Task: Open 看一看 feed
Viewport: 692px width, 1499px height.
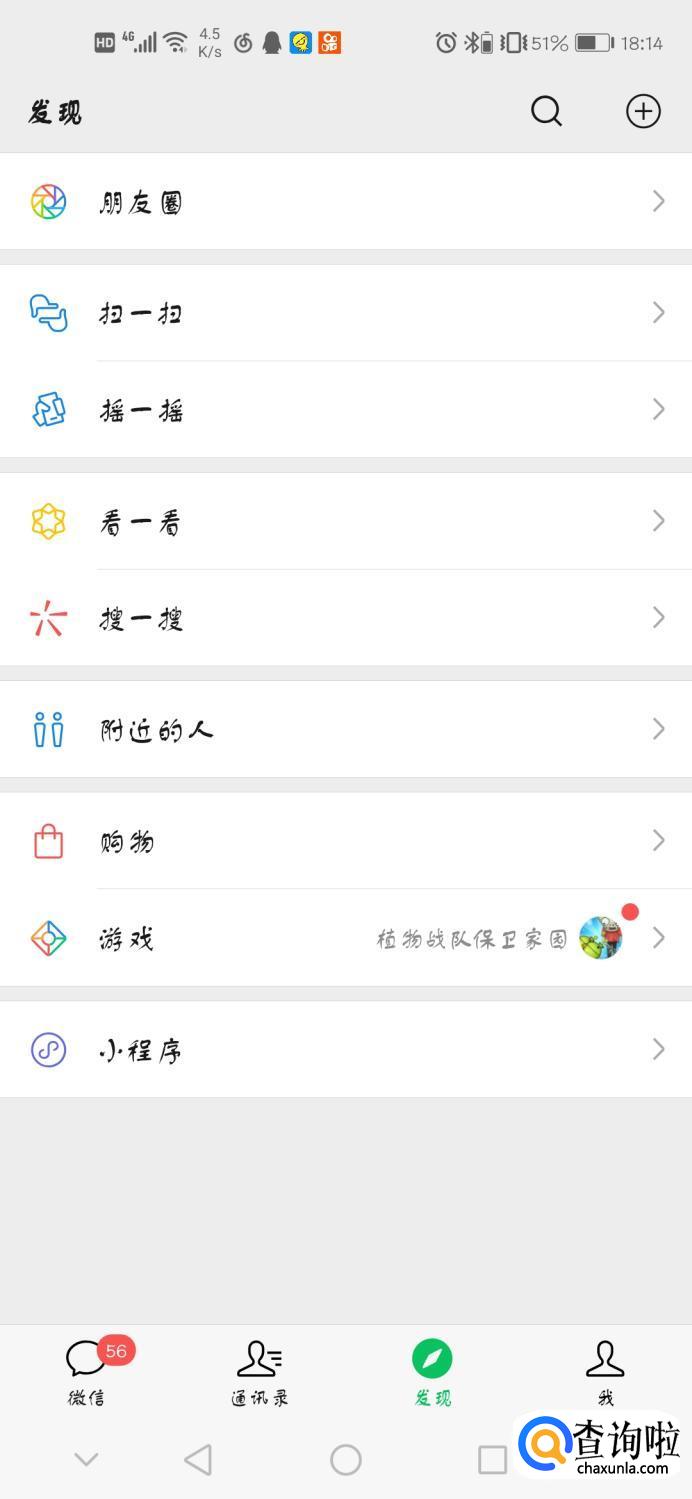Action: click(346, 521)
